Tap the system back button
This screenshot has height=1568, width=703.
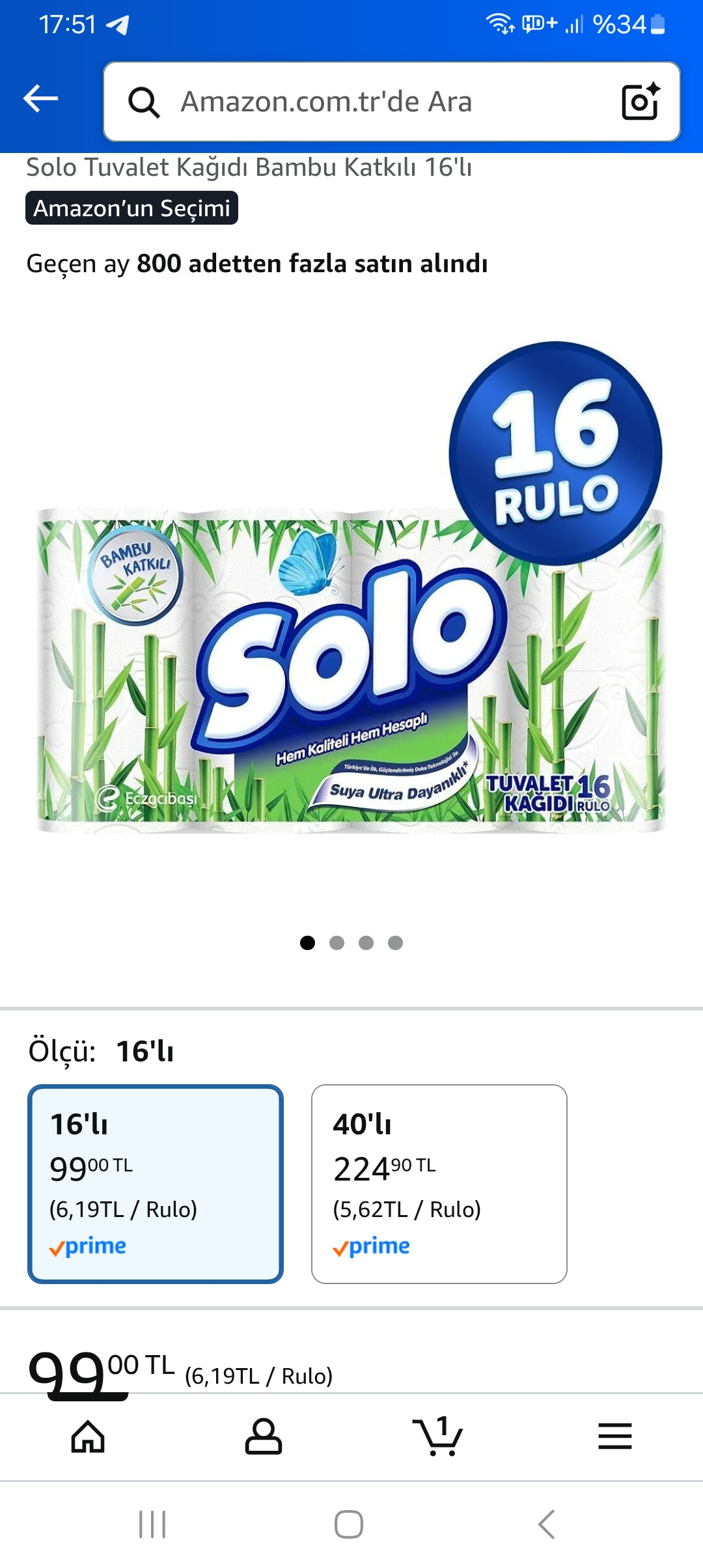coord(547,1524)
